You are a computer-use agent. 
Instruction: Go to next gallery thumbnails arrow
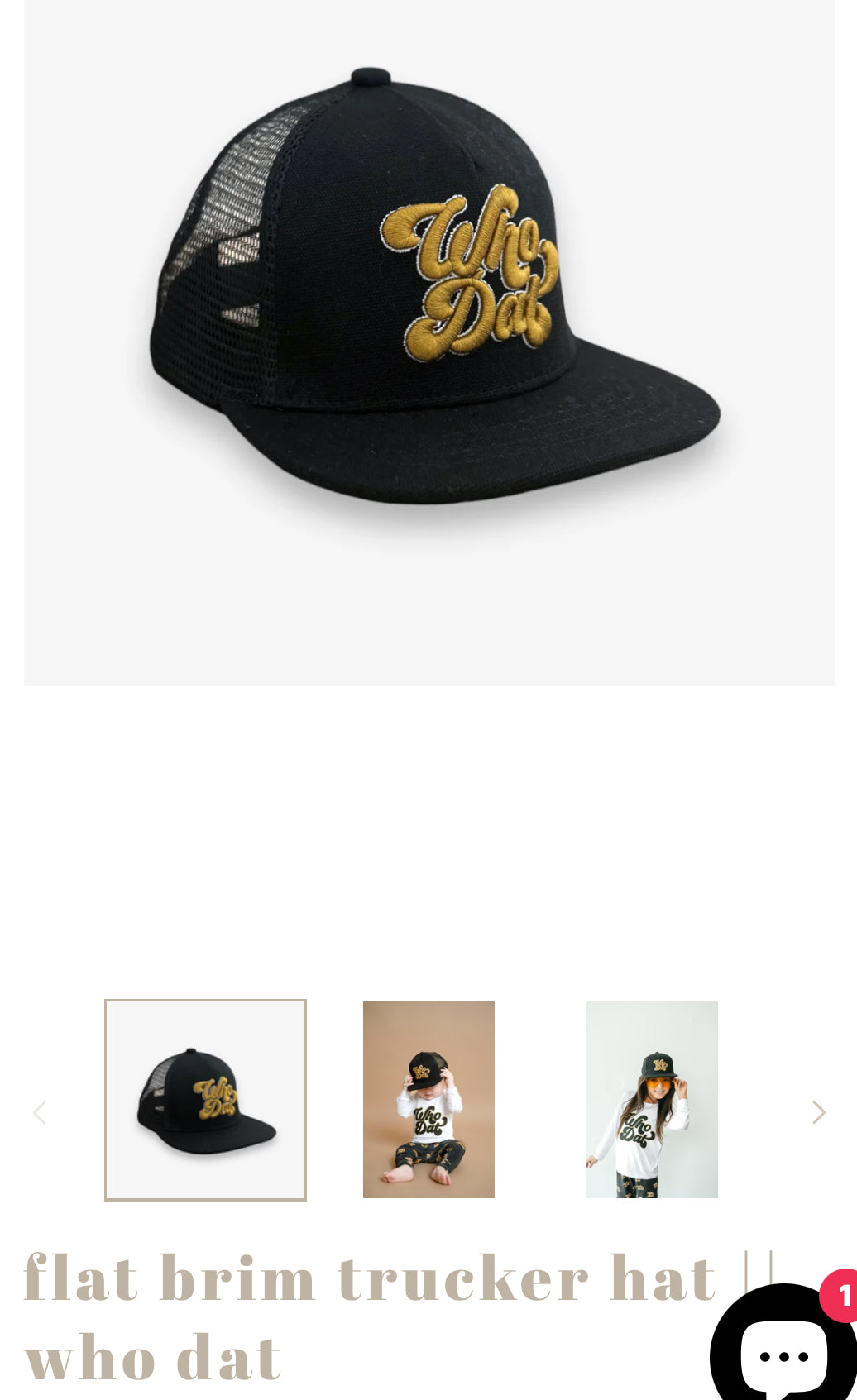[818, 1113]
